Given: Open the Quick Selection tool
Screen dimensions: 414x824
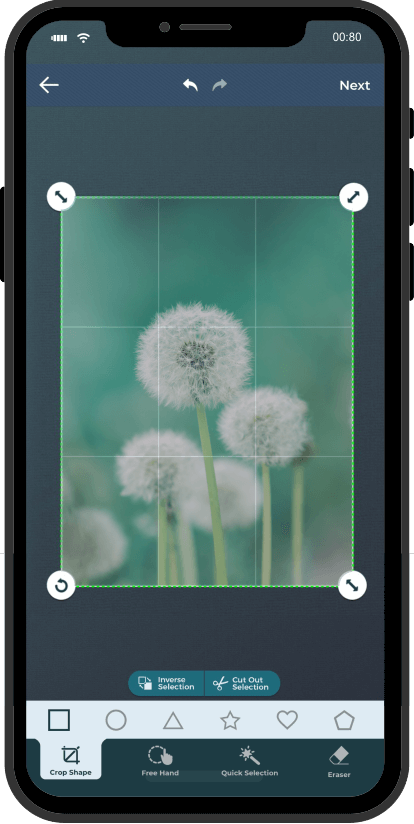Looking at the screenshot, I should (x=250, y=761).
